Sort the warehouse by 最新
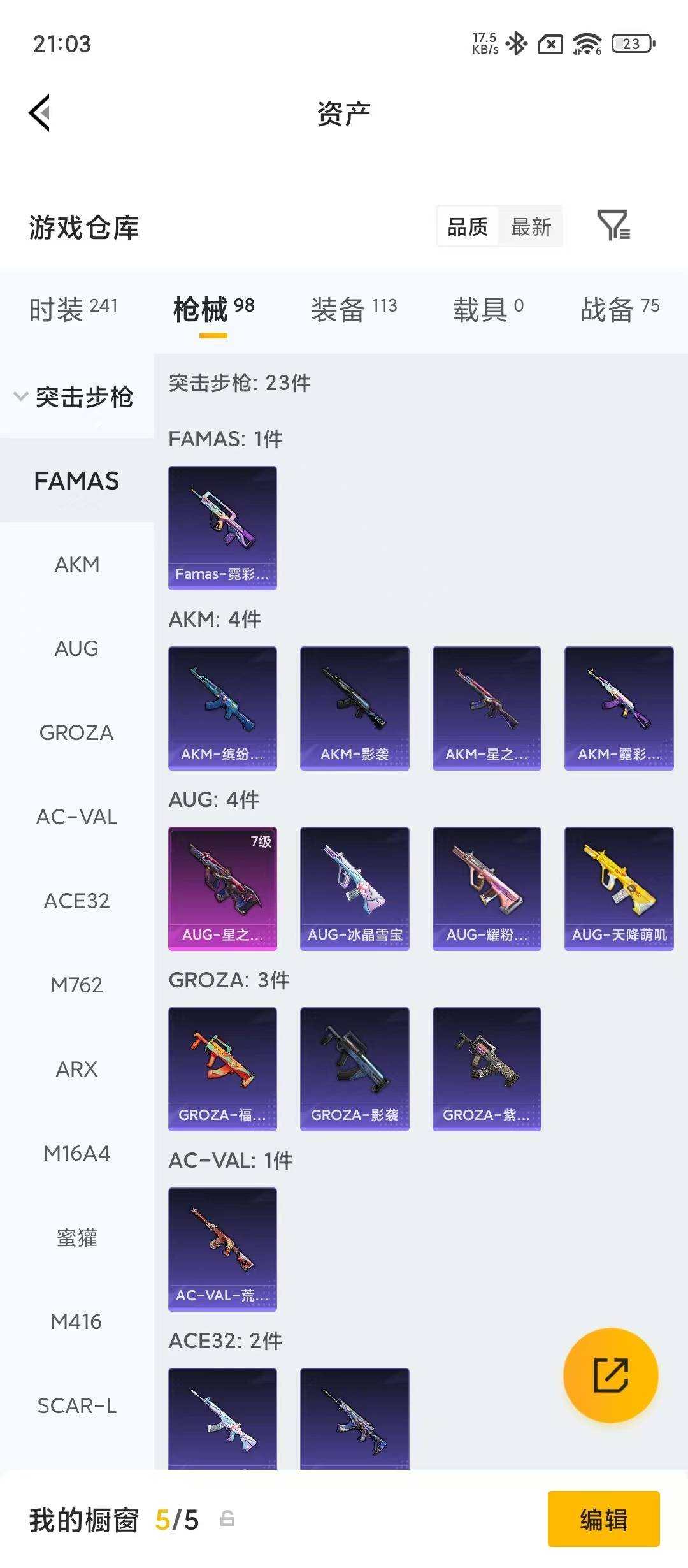 tap(531, 226)
